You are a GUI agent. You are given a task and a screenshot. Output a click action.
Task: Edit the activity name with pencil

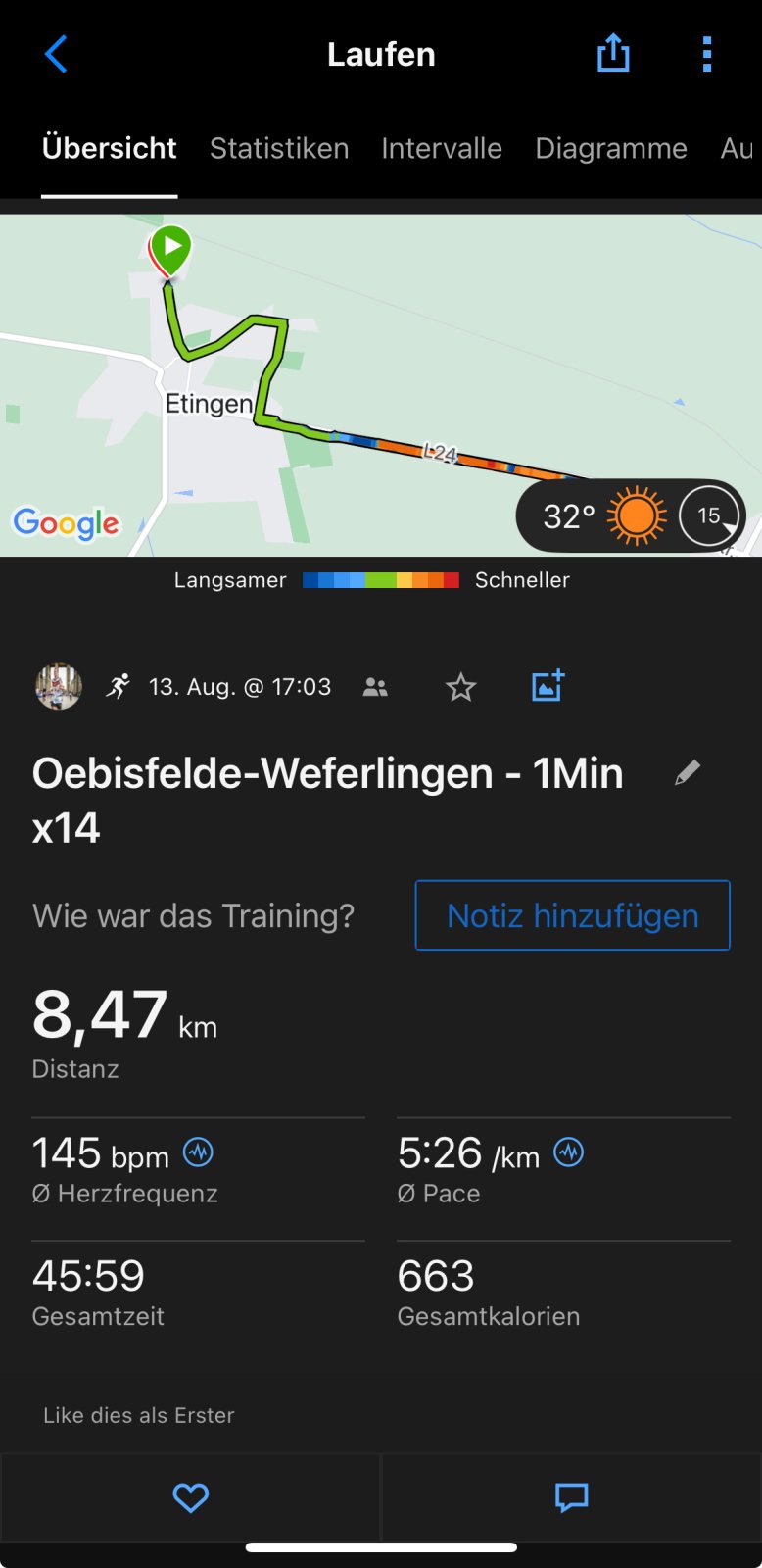[688, 773]
